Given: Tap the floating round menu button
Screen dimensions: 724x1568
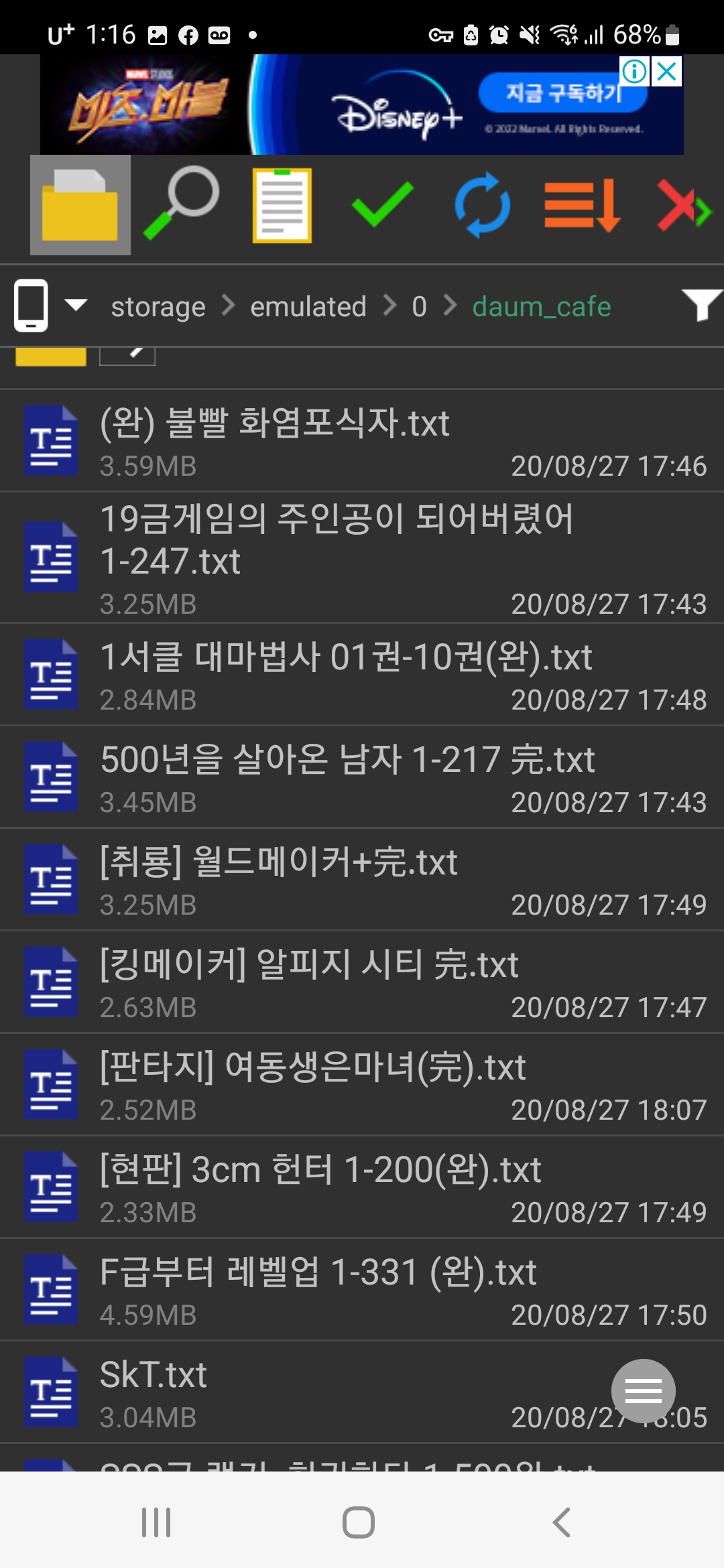Looking at the screenshot, I should point(643,1391).
